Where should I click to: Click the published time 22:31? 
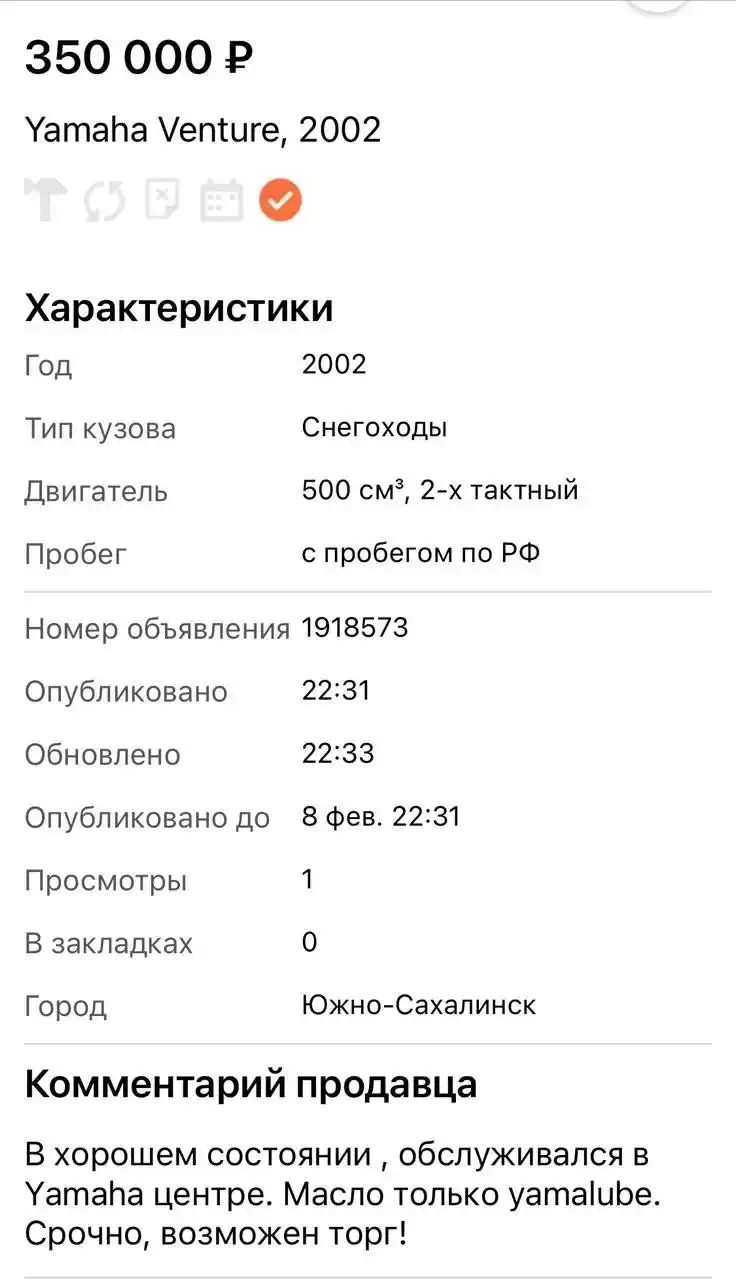[335, 690]
